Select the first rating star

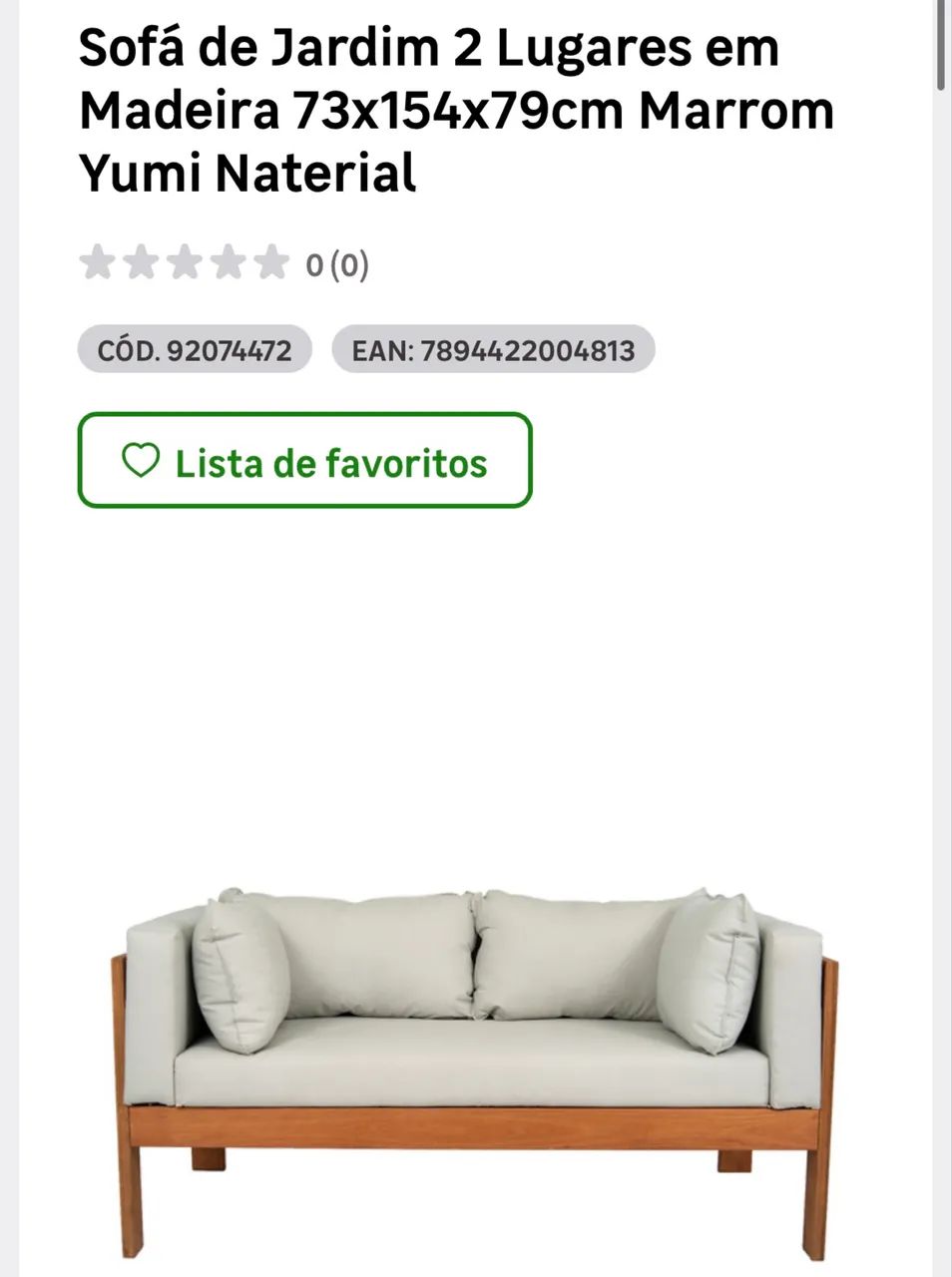(x=100, y=262)
